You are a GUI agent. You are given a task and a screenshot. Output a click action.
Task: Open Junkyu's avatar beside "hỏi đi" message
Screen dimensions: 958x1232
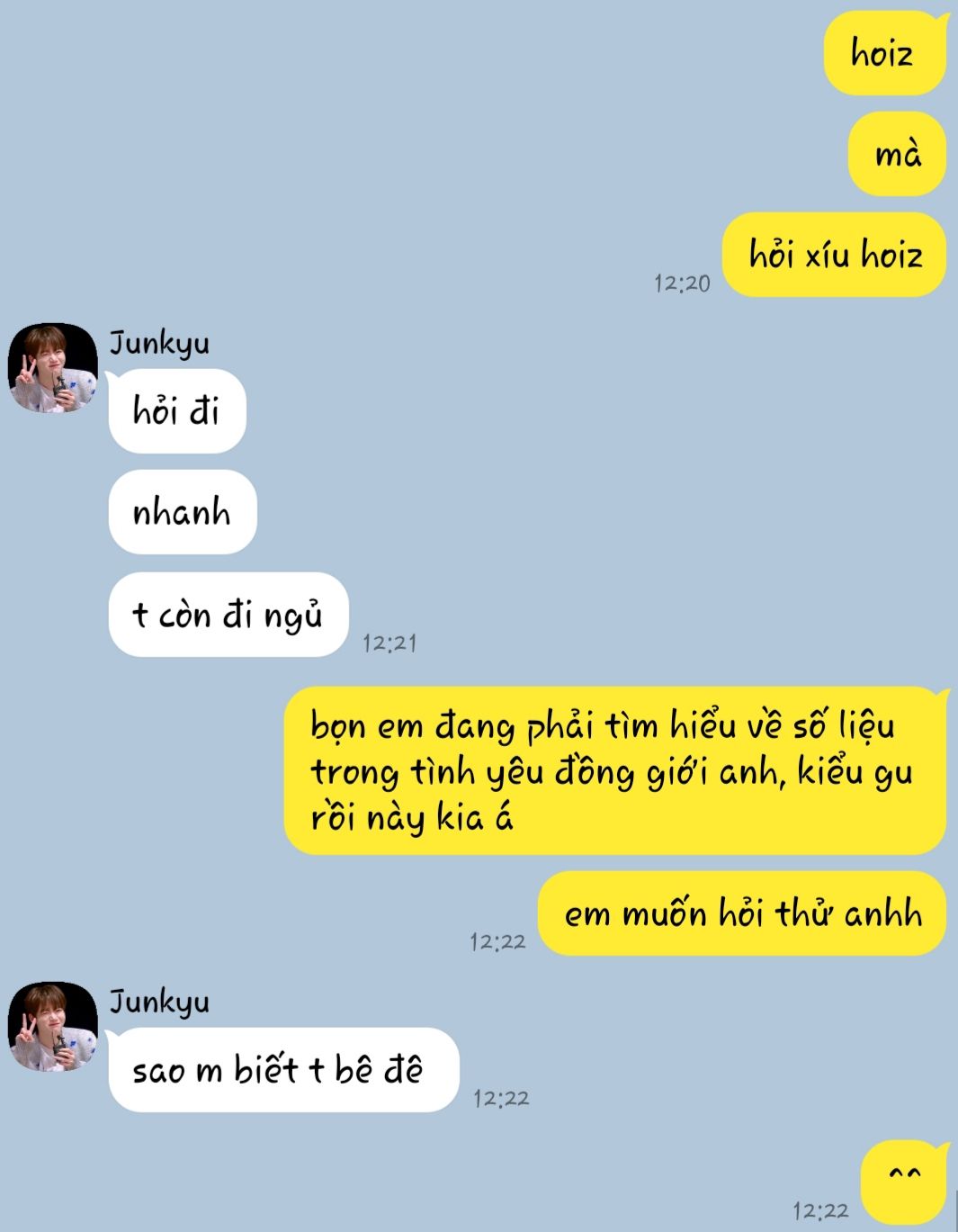click(53, 368)
